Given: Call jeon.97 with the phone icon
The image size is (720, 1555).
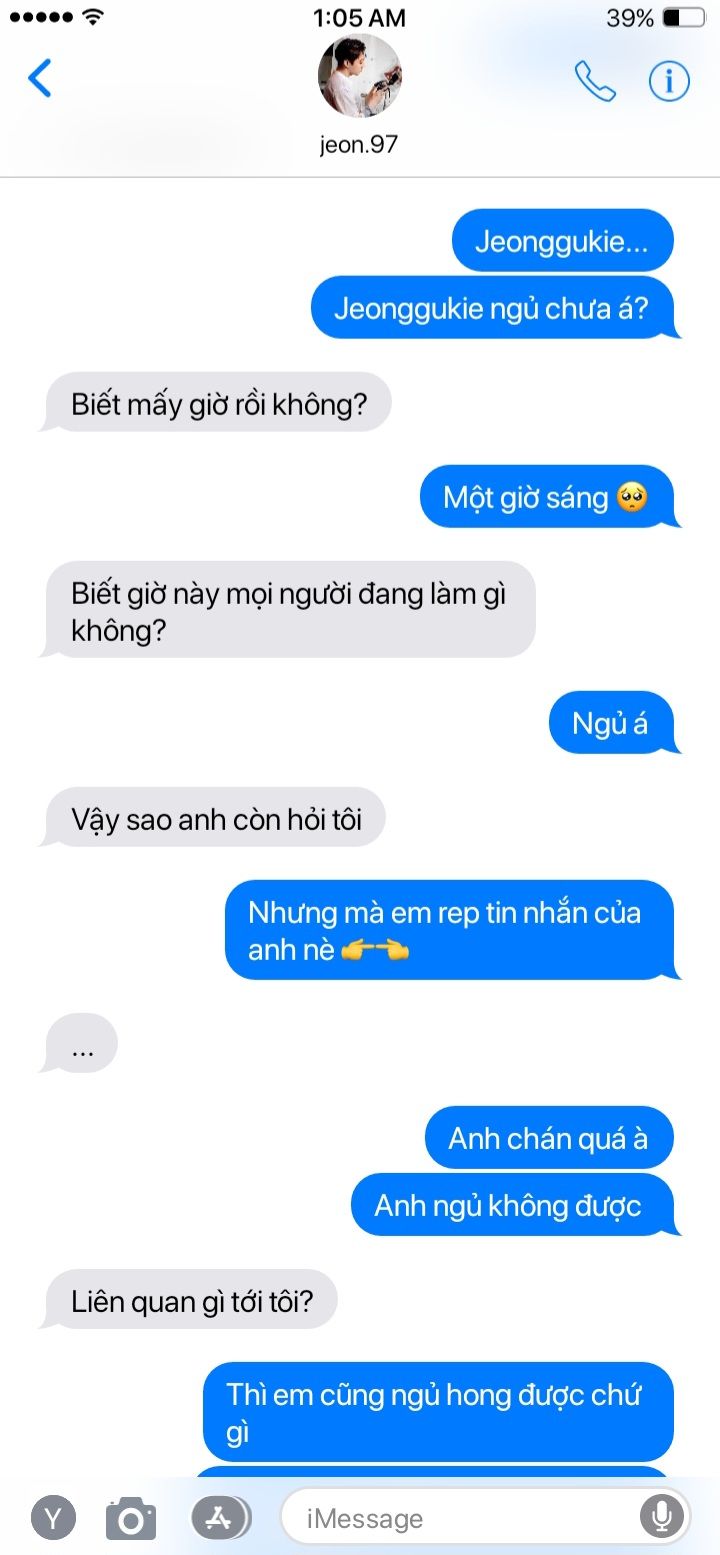Looking at the screenshot, I should [595, 82].
